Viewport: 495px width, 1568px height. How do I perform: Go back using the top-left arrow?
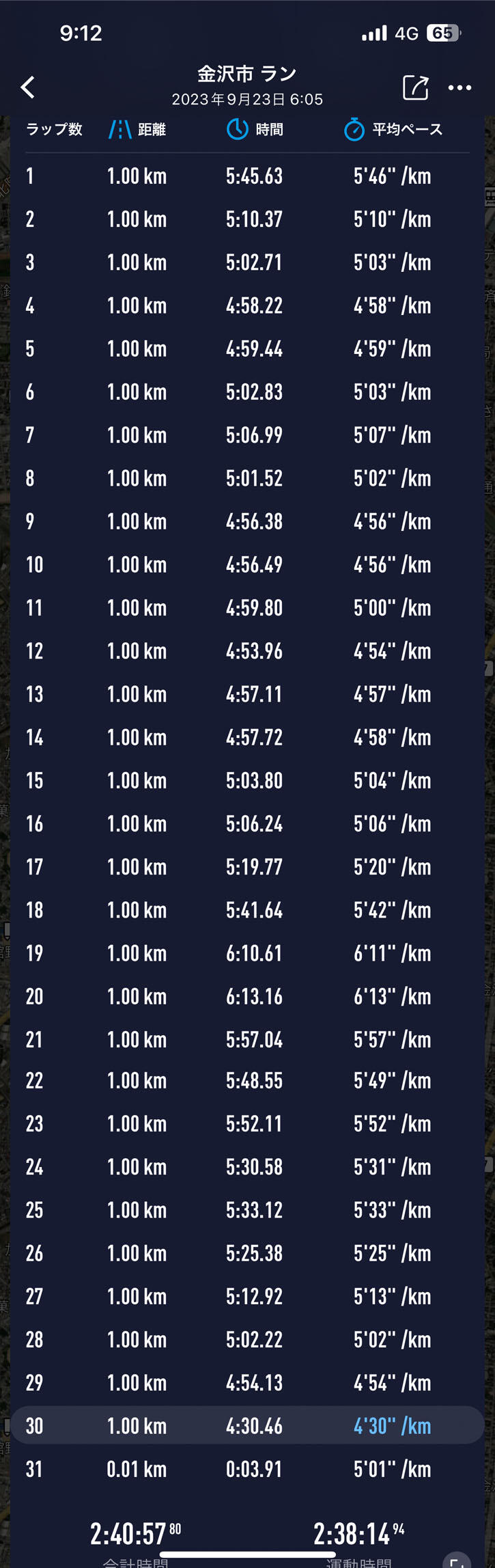coord(28,87)
